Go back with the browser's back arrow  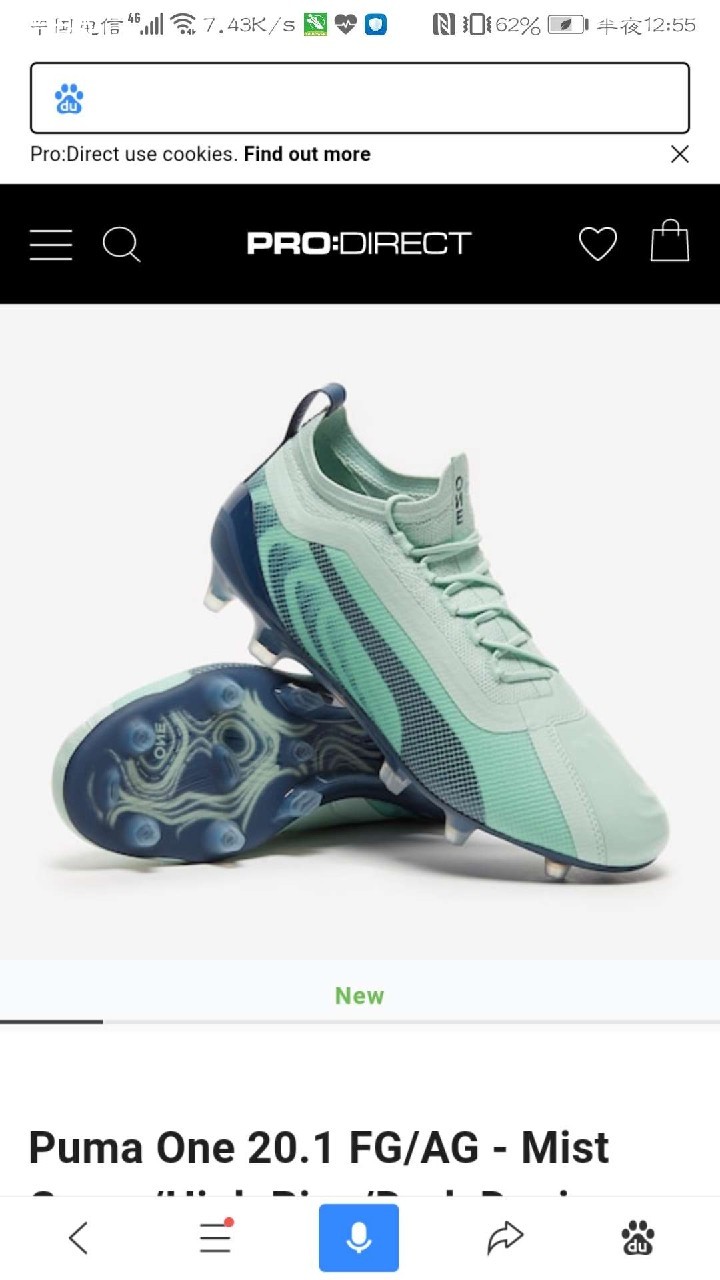pyautogui.click(x=78, y=1238)
